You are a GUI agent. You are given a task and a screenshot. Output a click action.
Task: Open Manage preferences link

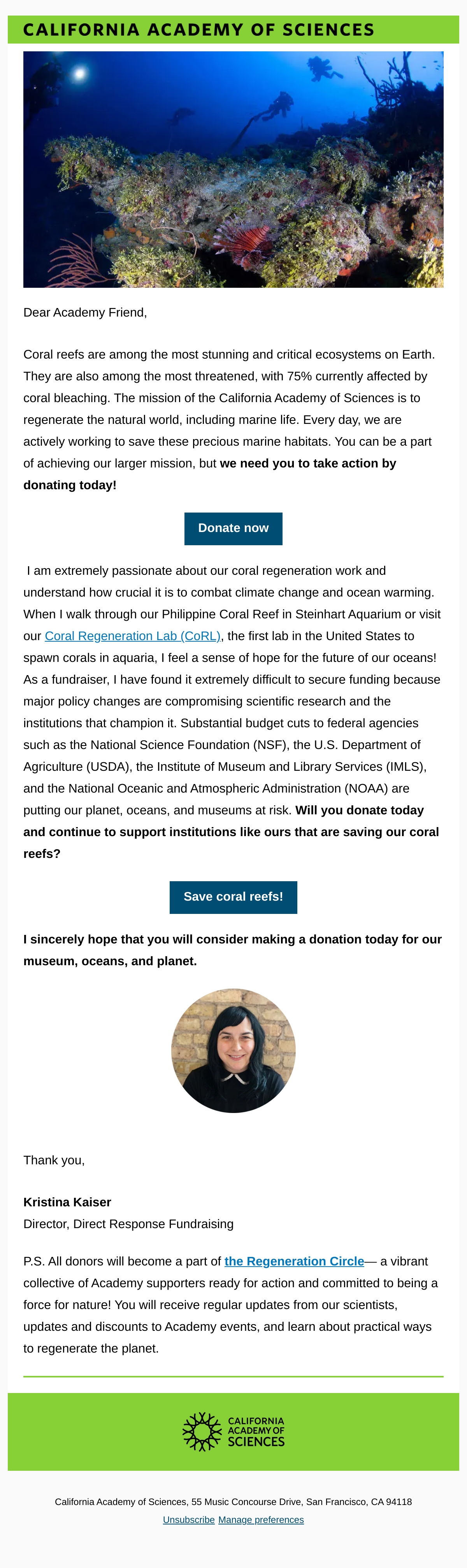click(261, 1520)
